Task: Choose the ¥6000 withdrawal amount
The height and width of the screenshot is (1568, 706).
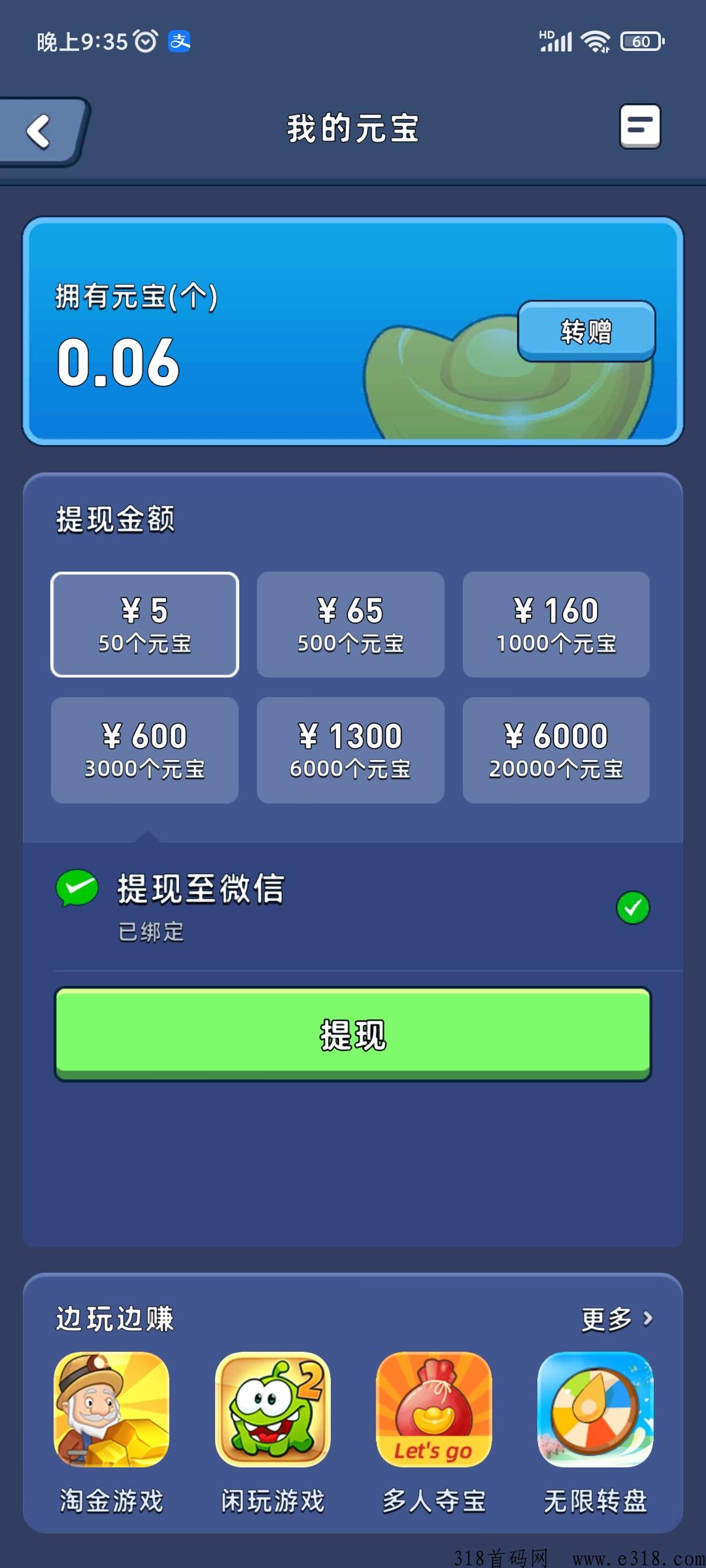Action: 556,750
